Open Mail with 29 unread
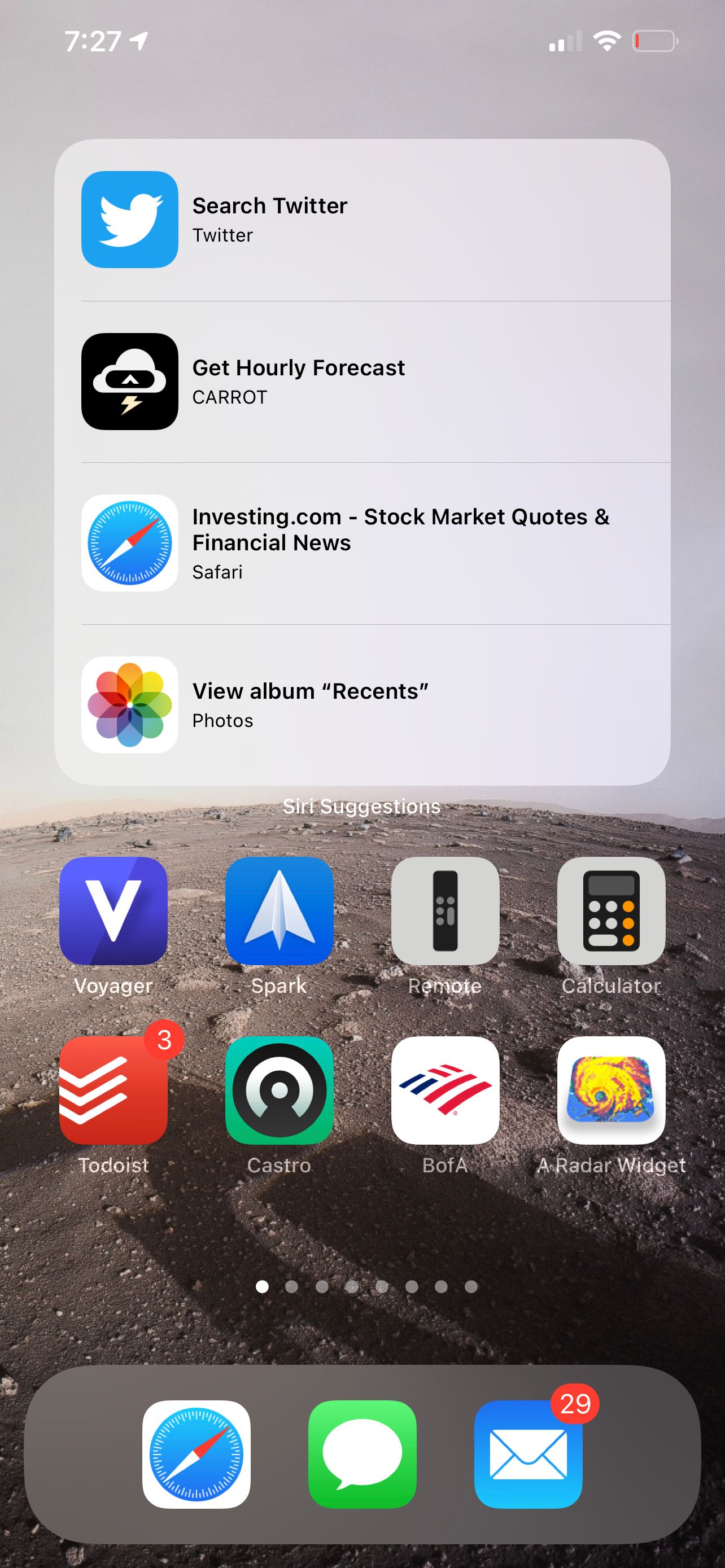Viewport: 725px width, 1568px height. tap(528, 1454)
